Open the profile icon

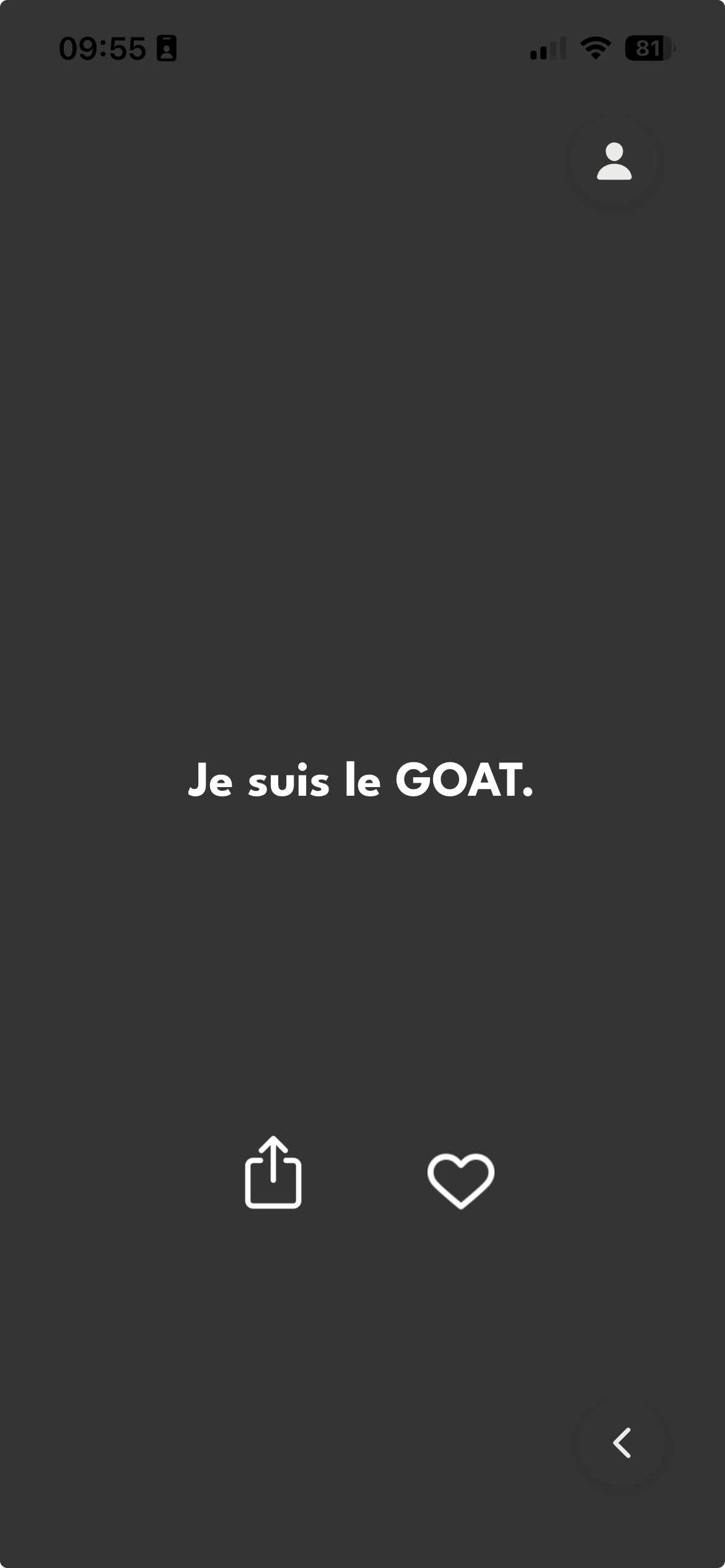click(613, 162)
